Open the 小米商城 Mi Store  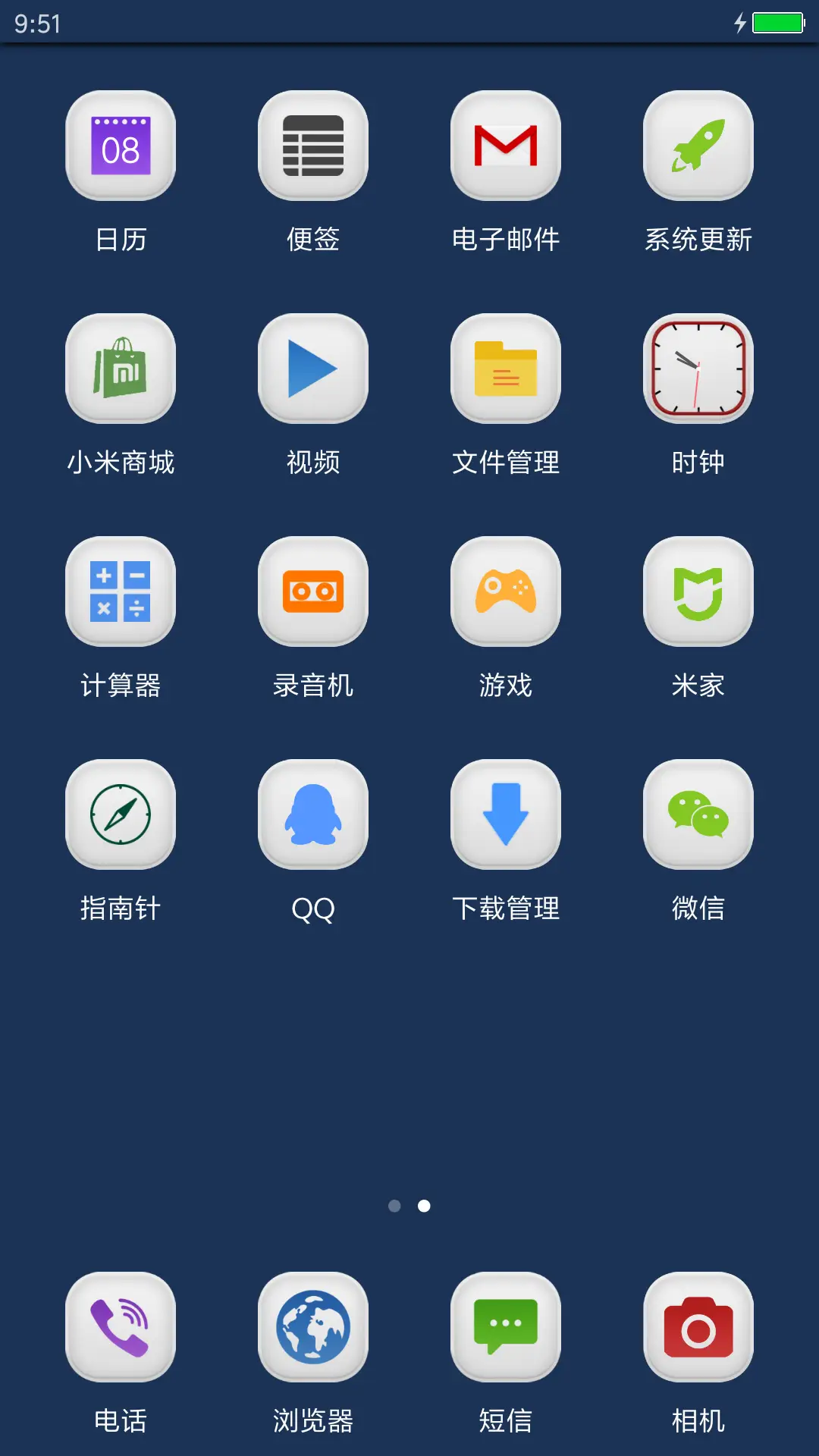click(121, 369)
